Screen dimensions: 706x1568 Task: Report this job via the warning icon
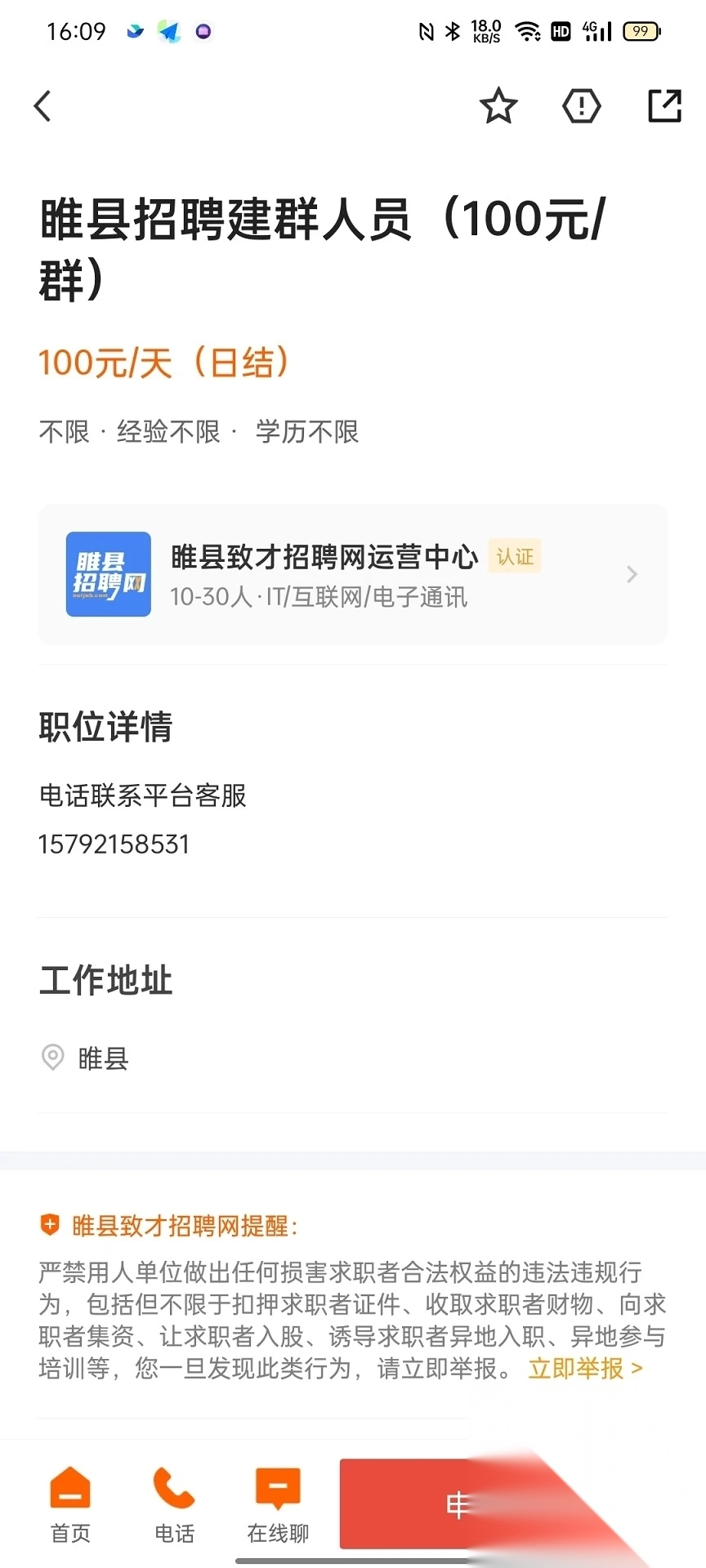point(581,106)
